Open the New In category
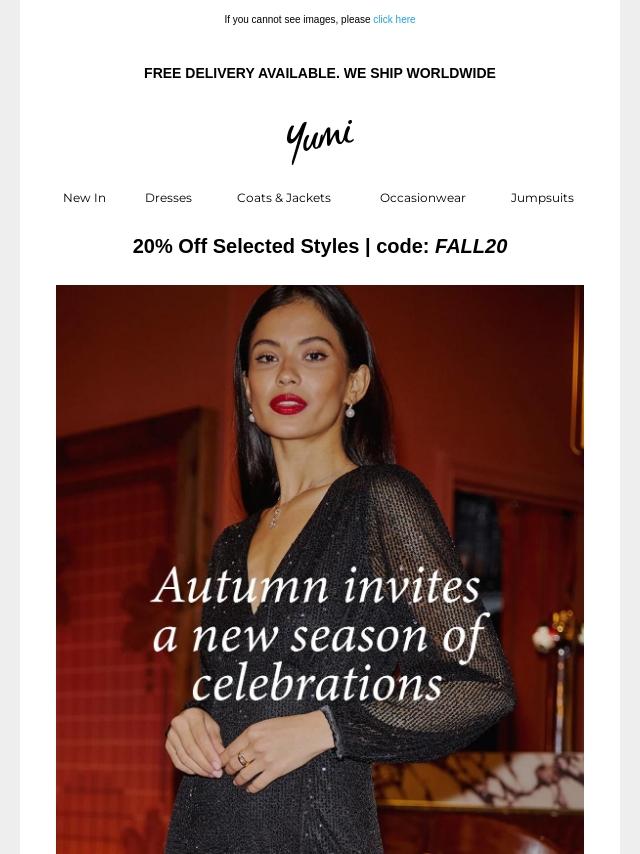Screen dimensions: 640x854 click(x=84, y=198)
